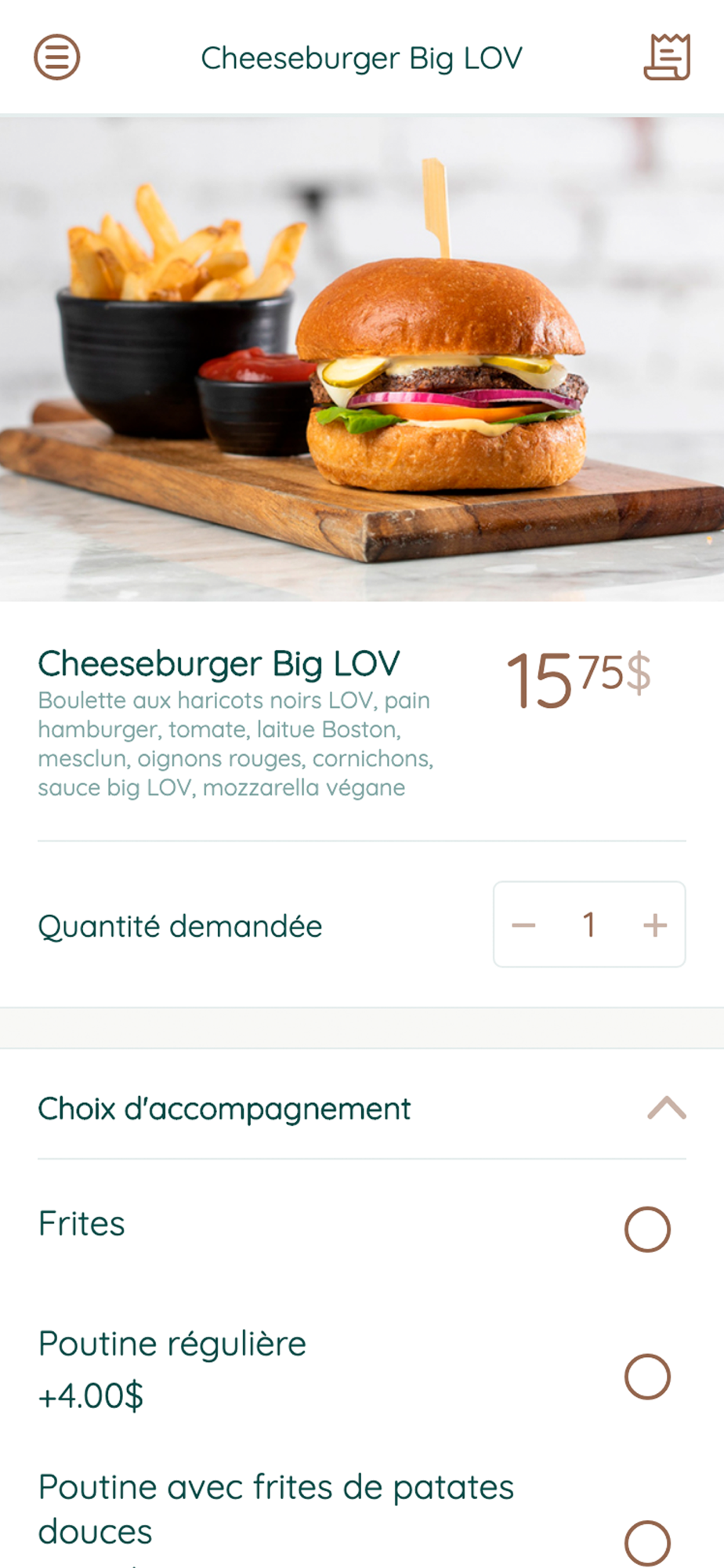Collapse the Choix d'accompagnement section
Screen dimensions: 724x1568
tap(666, 1109)
